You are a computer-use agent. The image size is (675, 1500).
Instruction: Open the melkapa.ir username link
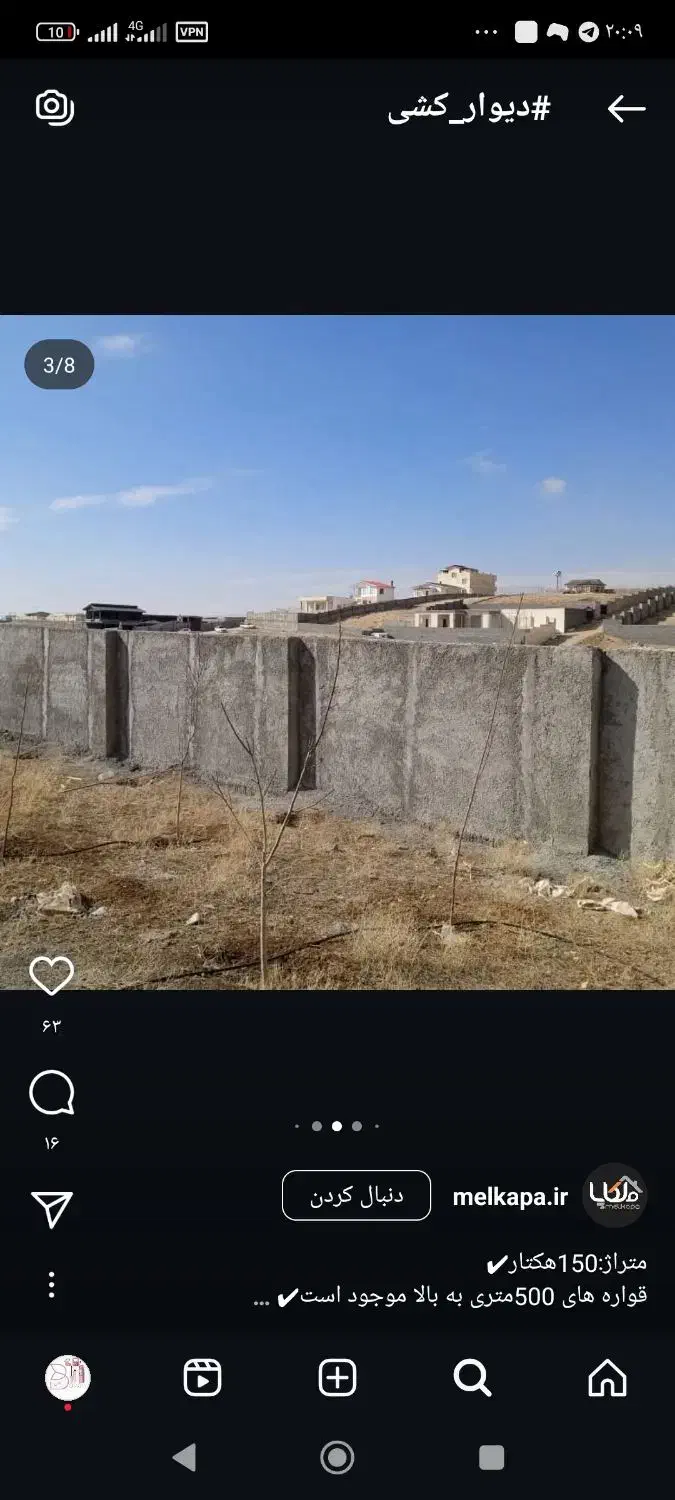(x=510, y=1197)
